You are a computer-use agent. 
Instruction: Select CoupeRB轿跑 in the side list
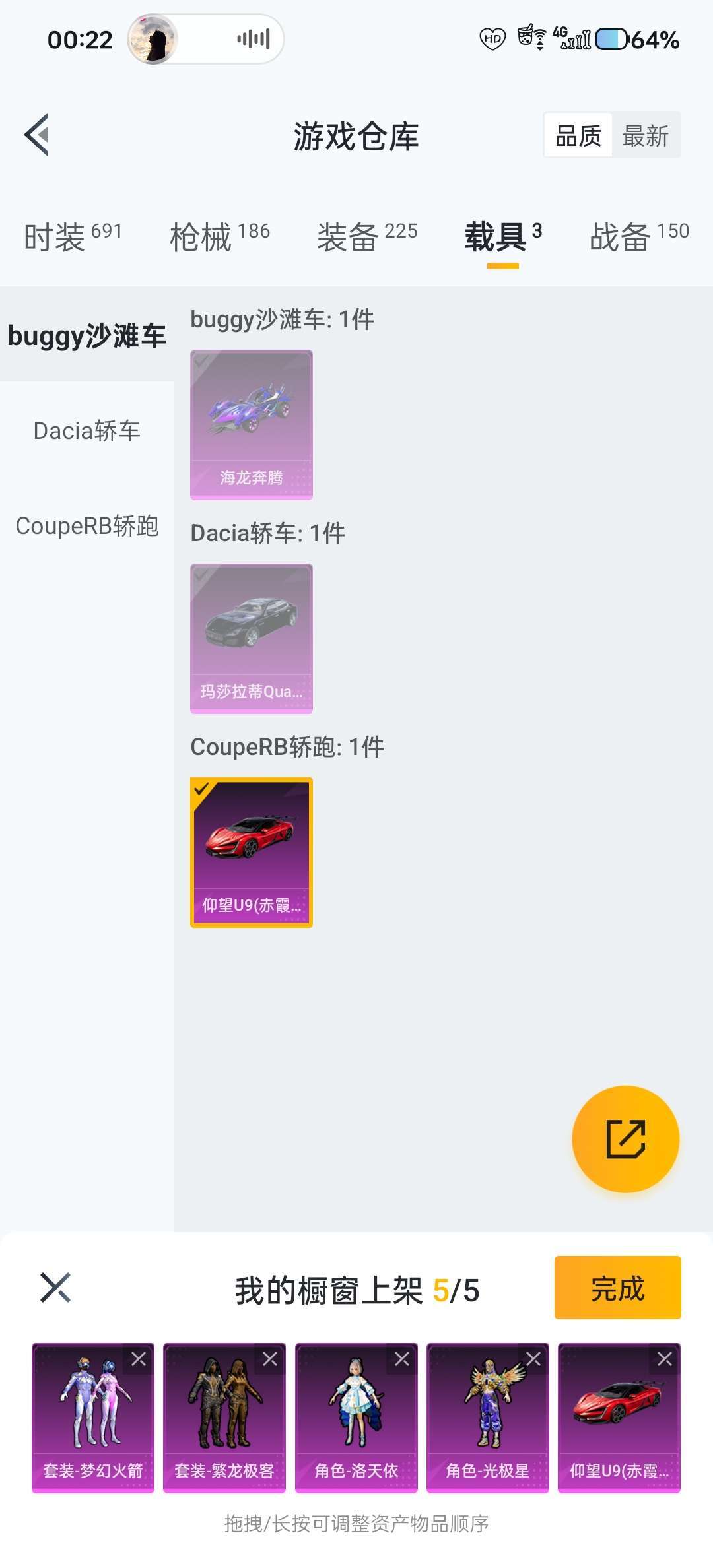[x=86, y=526]
